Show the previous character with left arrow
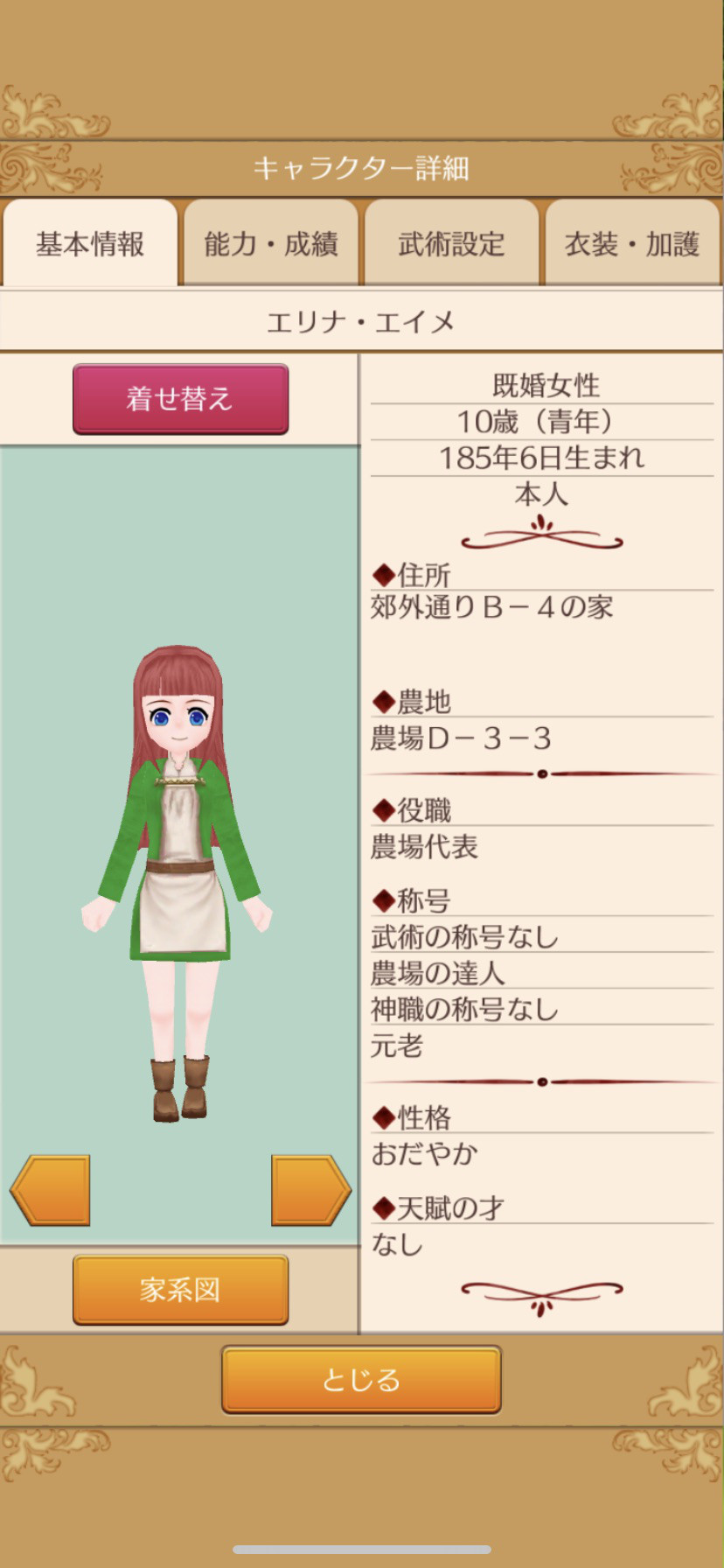724x1568 pixels. point(51,1190)
